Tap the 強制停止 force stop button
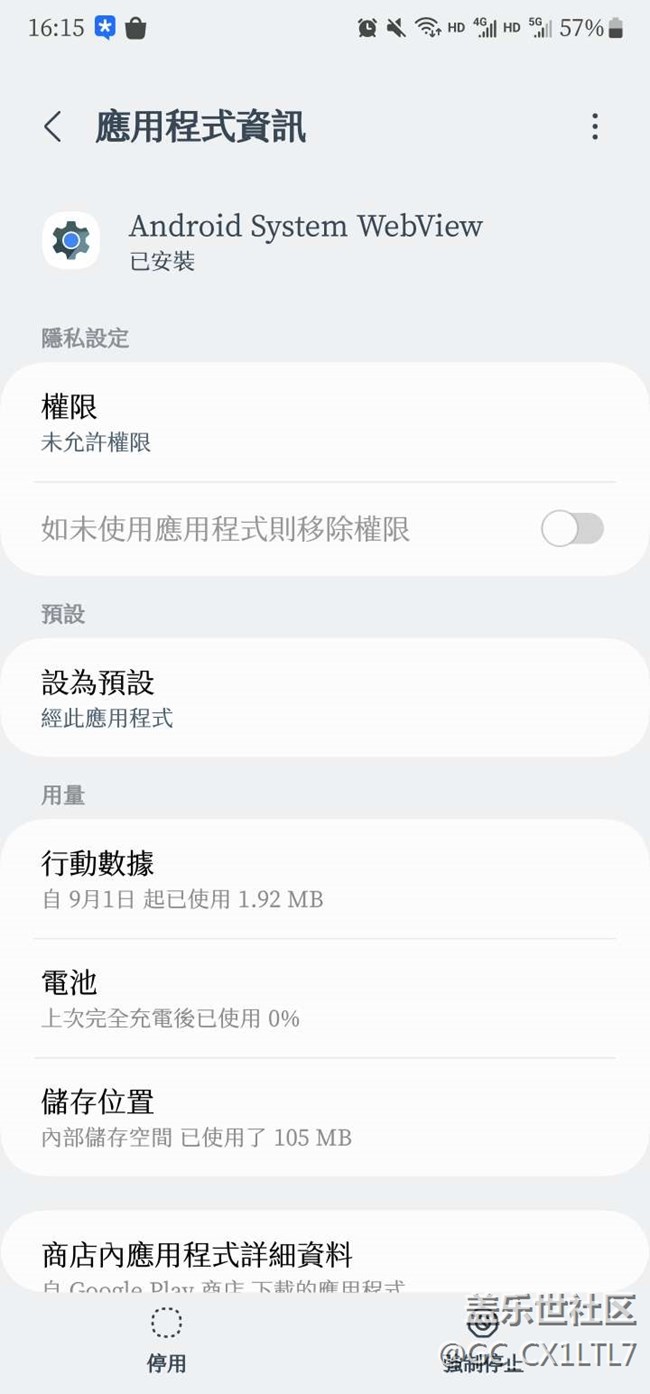The width and height of the screenshot is (650, 1394). point(483,1341)
